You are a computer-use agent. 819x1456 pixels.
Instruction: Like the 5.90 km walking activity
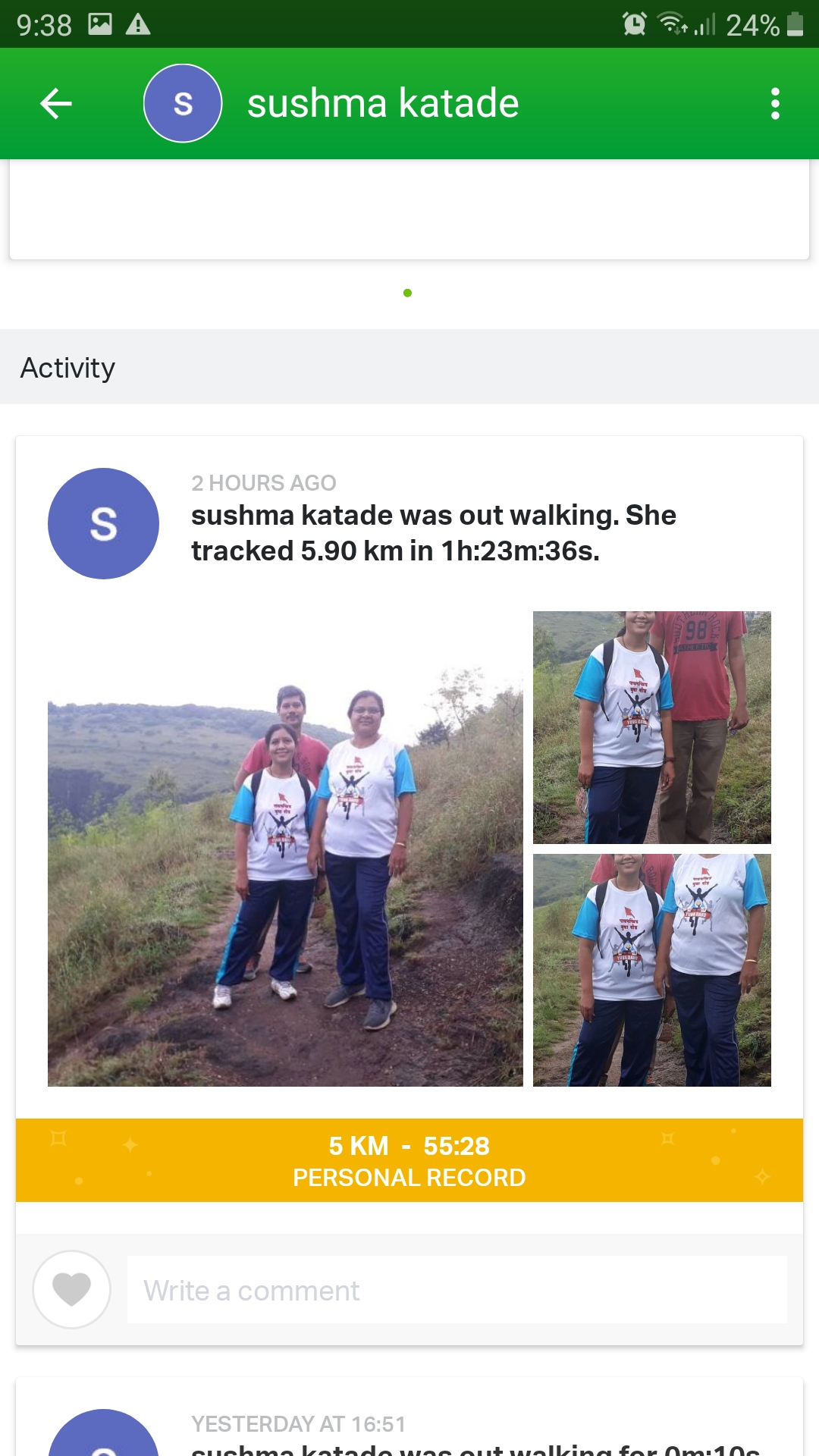[x=72, y=1289]
